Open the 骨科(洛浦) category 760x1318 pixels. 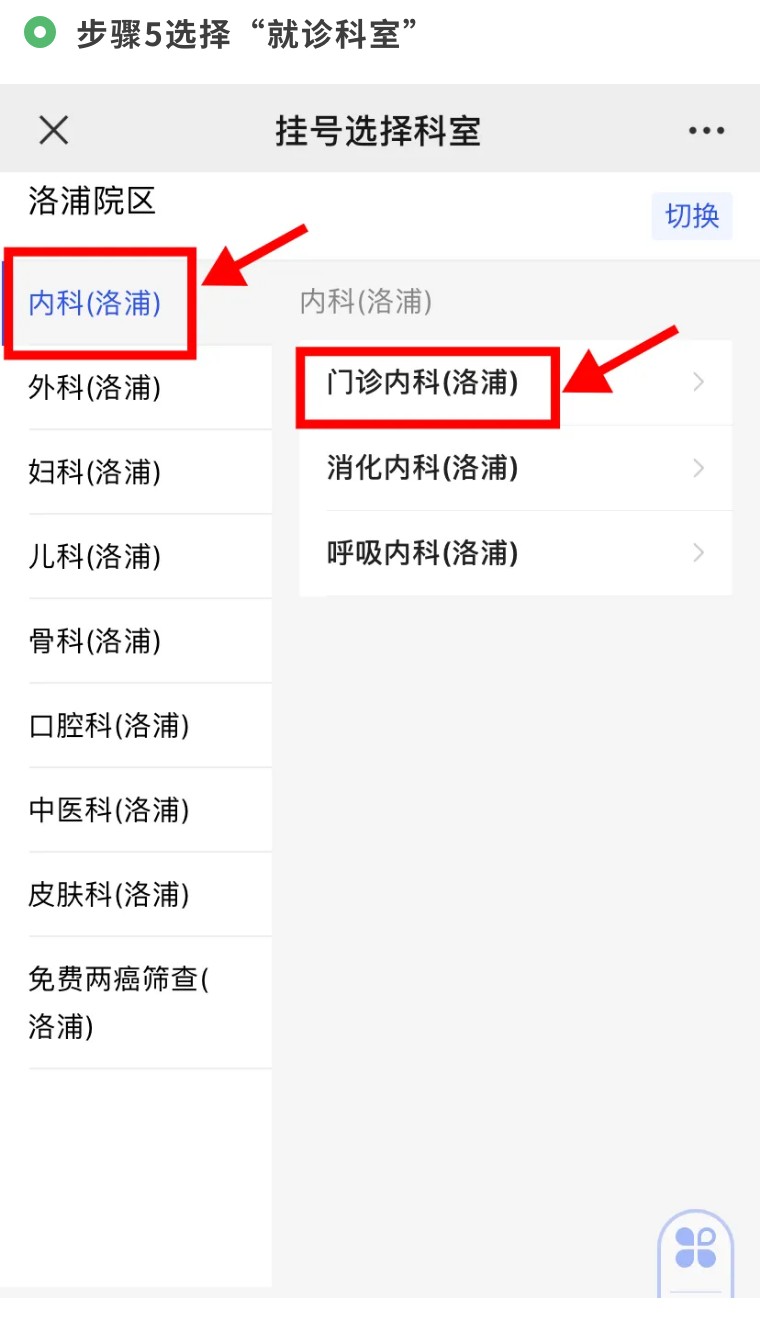[136, 641]
